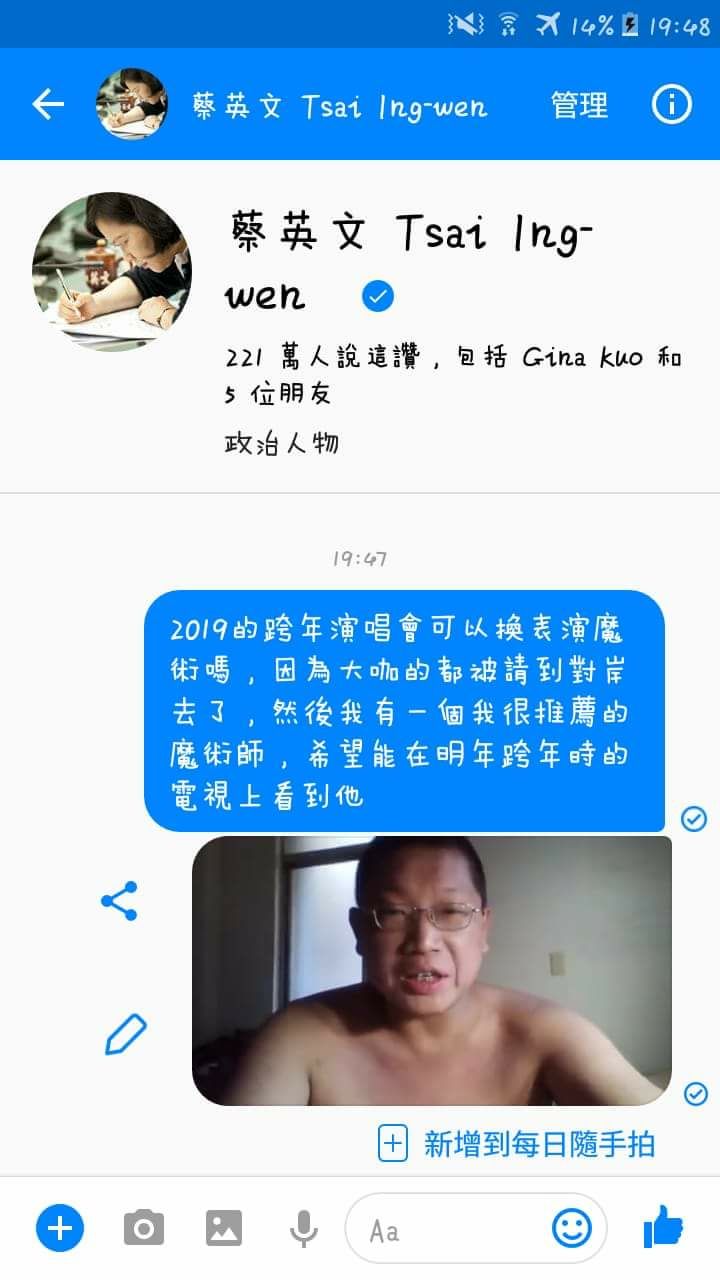Share the sent photo
Image resolution: width=720 pixels, height=1280 pixels.
(x=119, y=901)
